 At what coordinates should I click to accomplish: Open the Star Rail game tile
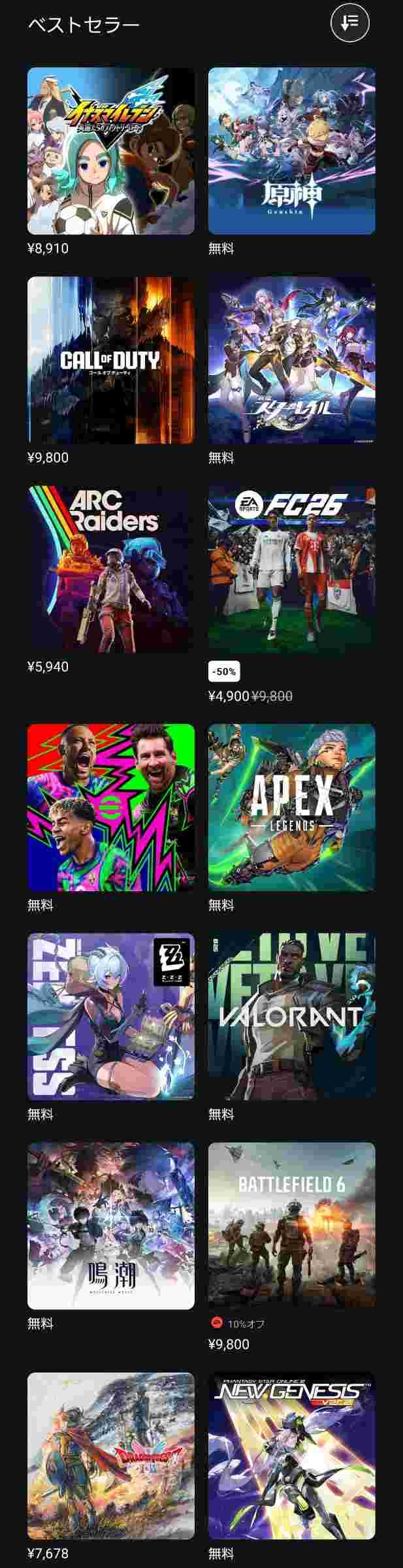tap(291, 360)
